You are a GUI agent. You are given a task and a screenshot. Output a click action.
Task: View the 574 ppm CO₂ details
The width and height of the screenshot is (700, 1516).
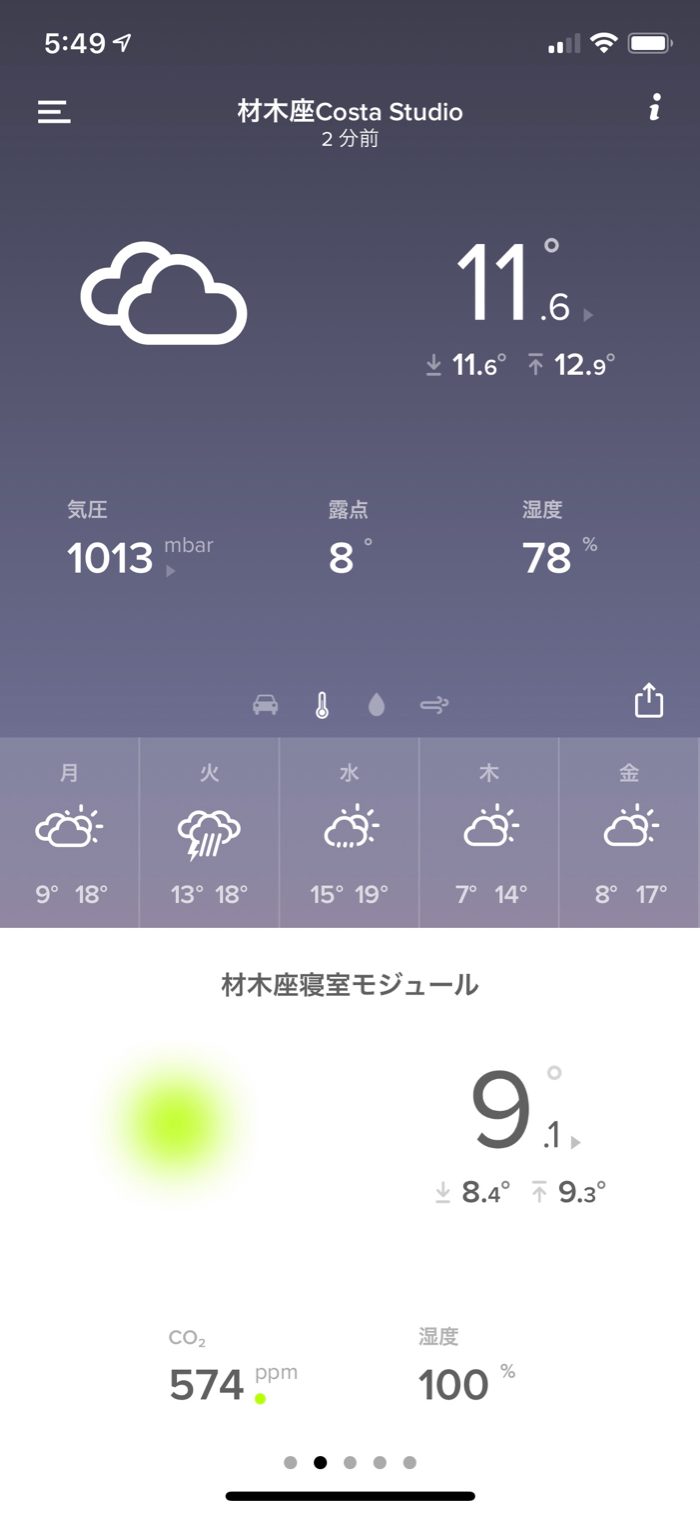coord(208,1385)
